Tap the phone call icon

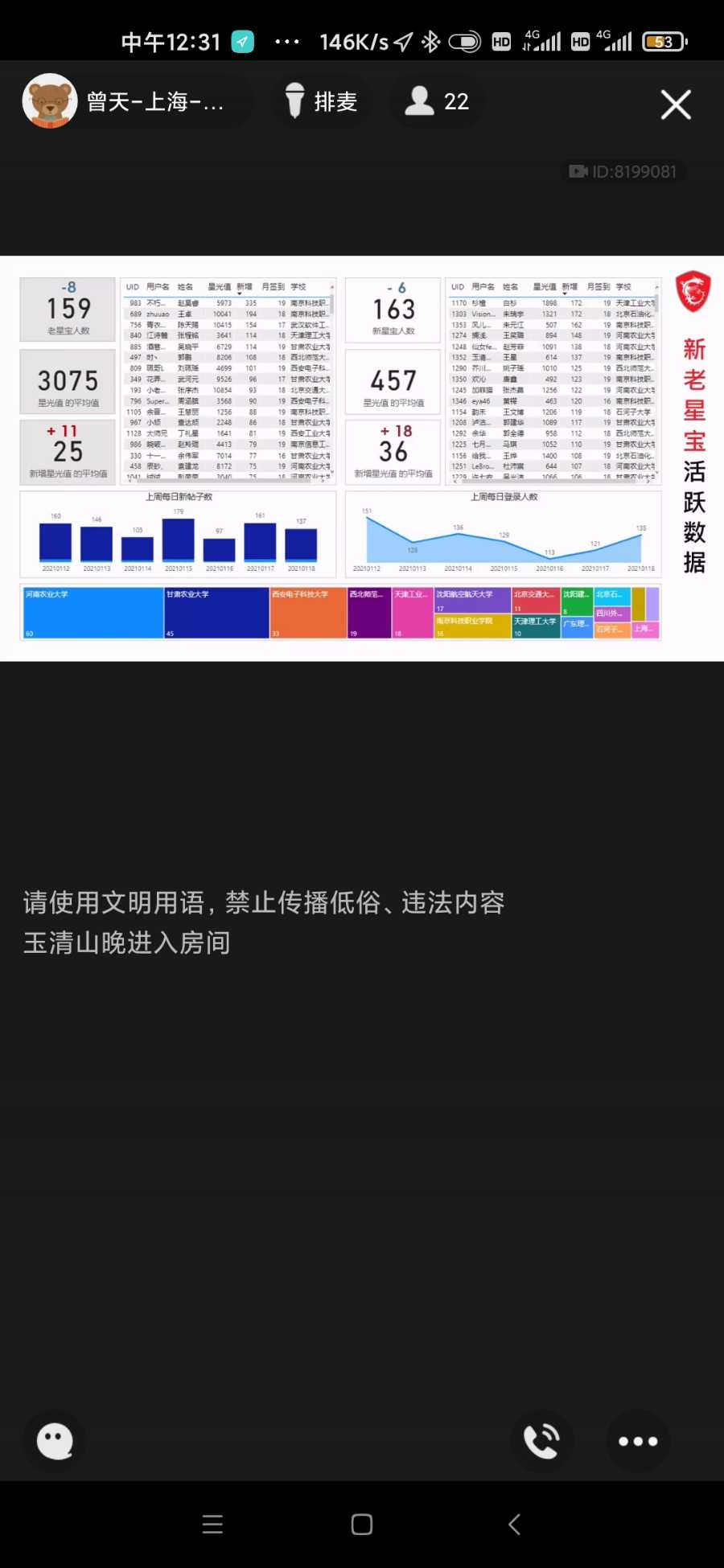(541, 1441)
